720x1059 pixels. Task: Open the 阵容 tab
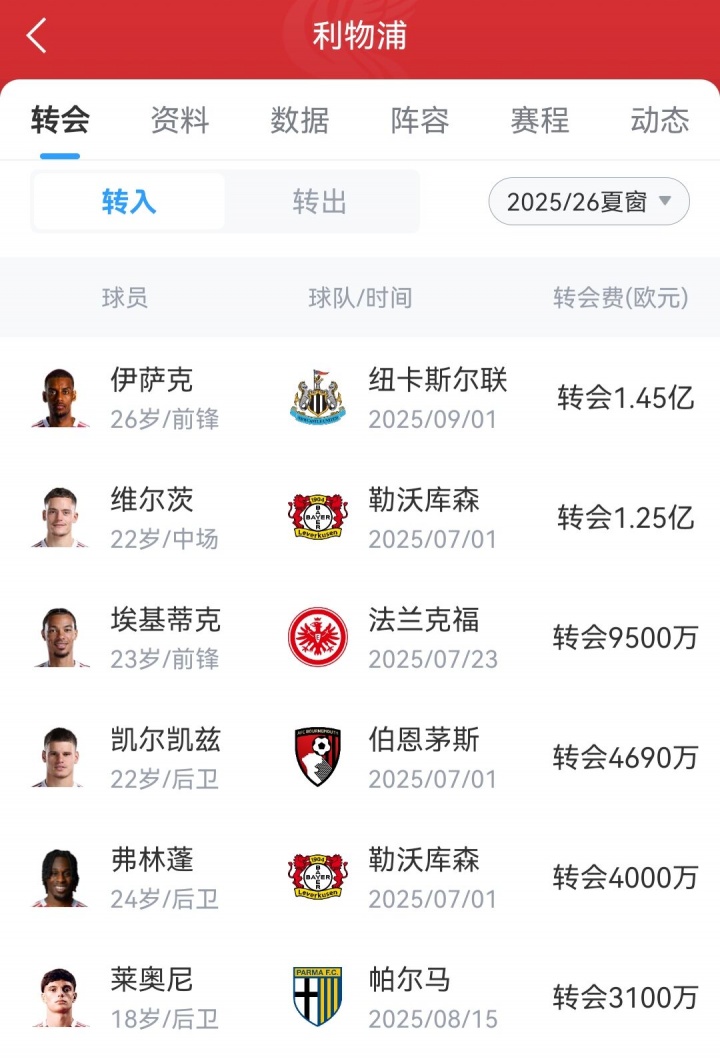click(420, 121)
